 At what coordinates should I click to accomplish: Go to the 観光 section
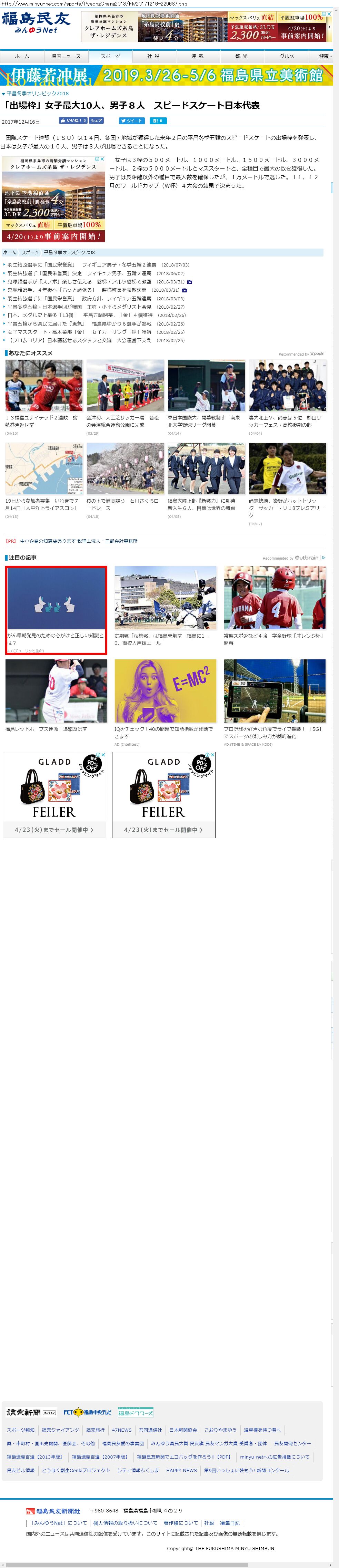(242, 56)
